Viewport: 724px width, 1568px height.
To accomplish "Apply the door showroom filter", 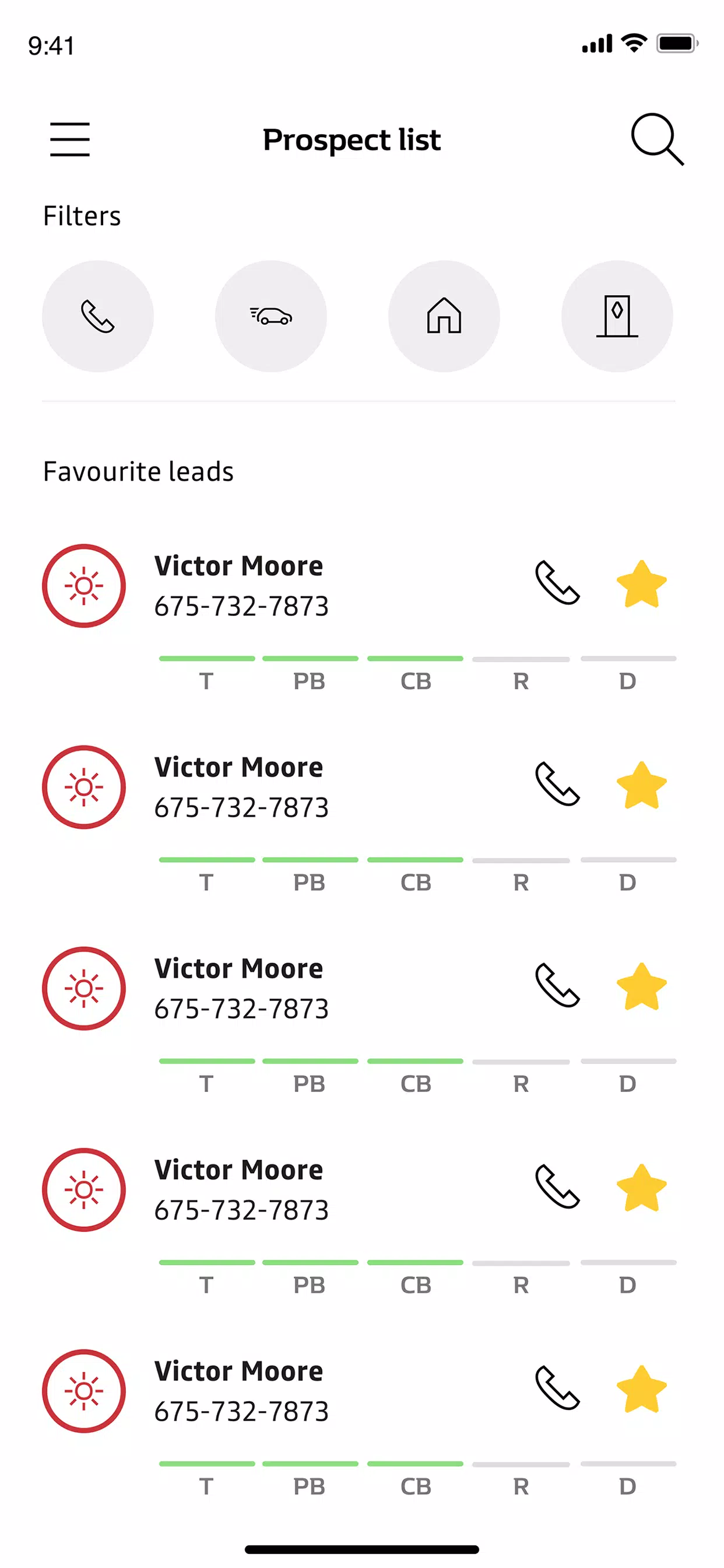I will (x=617, y=316).
